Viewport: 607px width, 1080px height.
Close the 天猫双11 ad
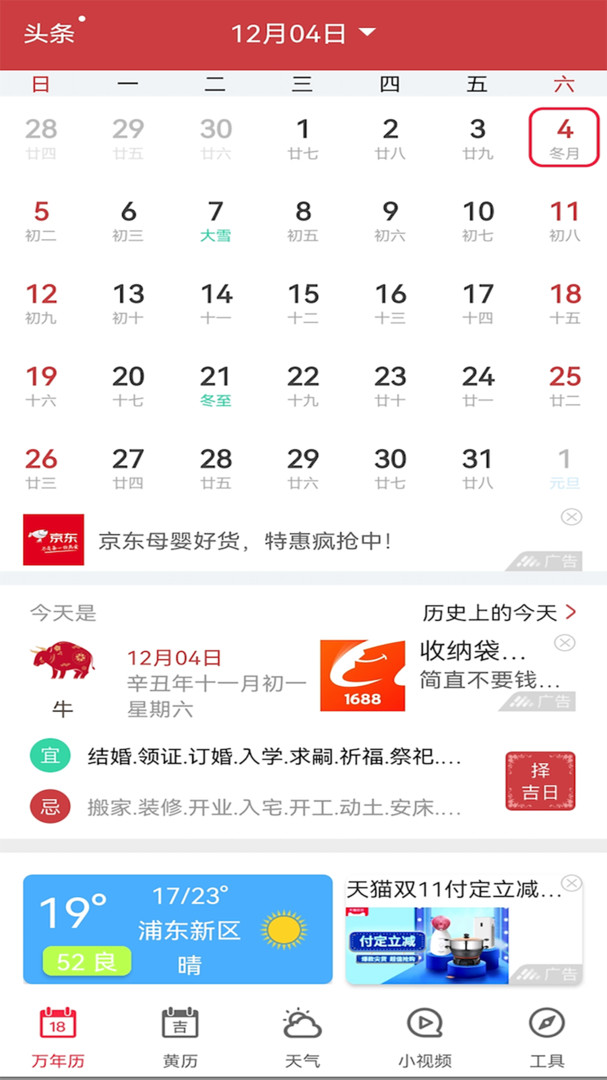click(570, 883)
